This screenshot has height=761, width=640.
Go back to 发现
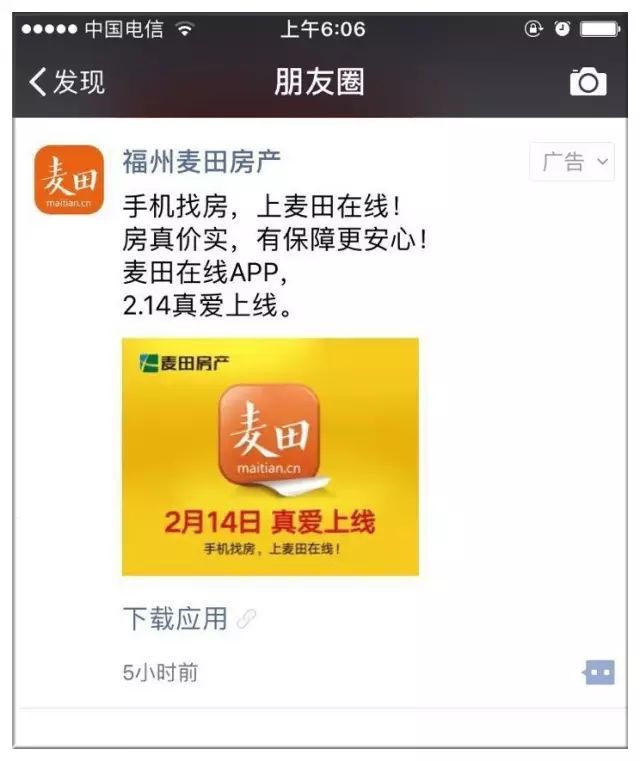[x=66, y=82]
